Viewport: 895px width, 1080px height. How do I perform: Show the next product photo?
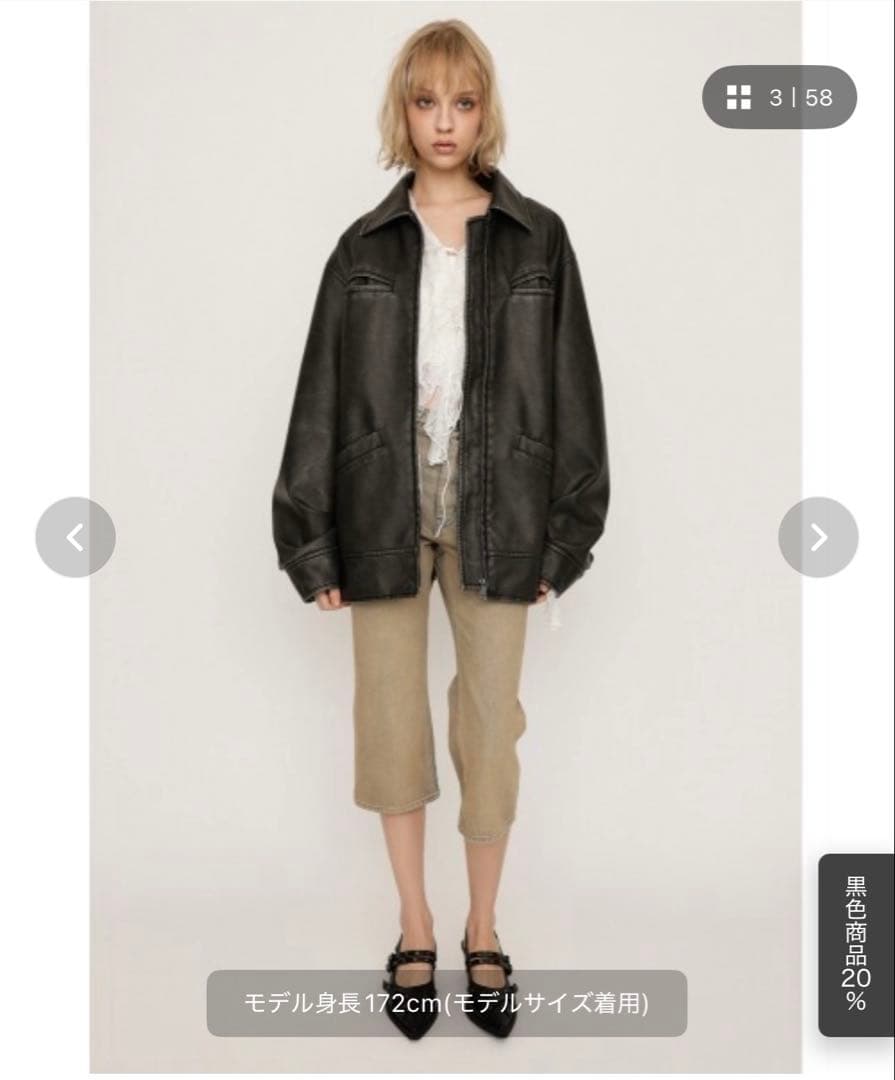818,537
